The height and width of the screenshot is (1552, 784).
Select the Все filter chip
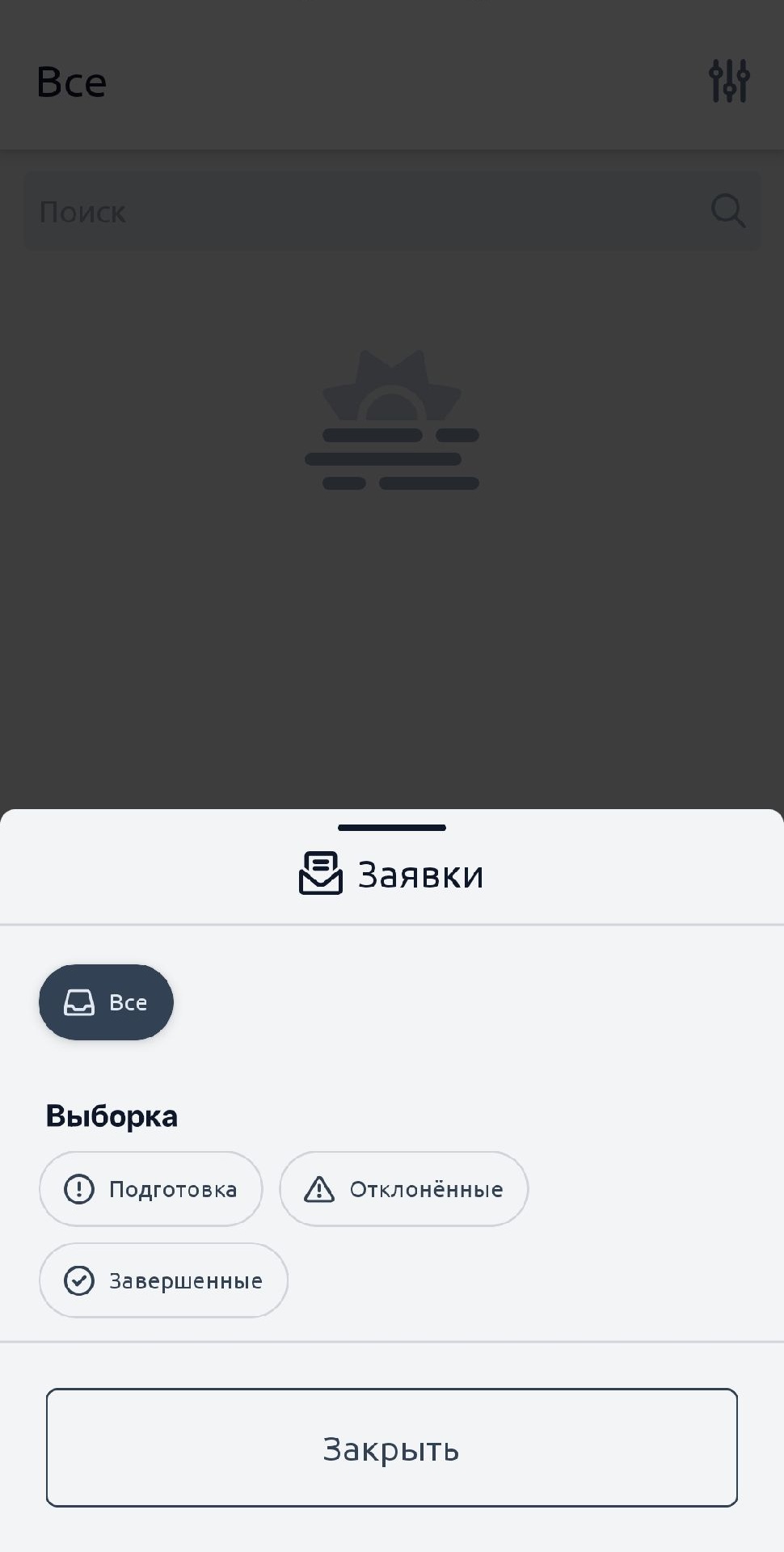pyautogui.click(x=106, y=1002)
